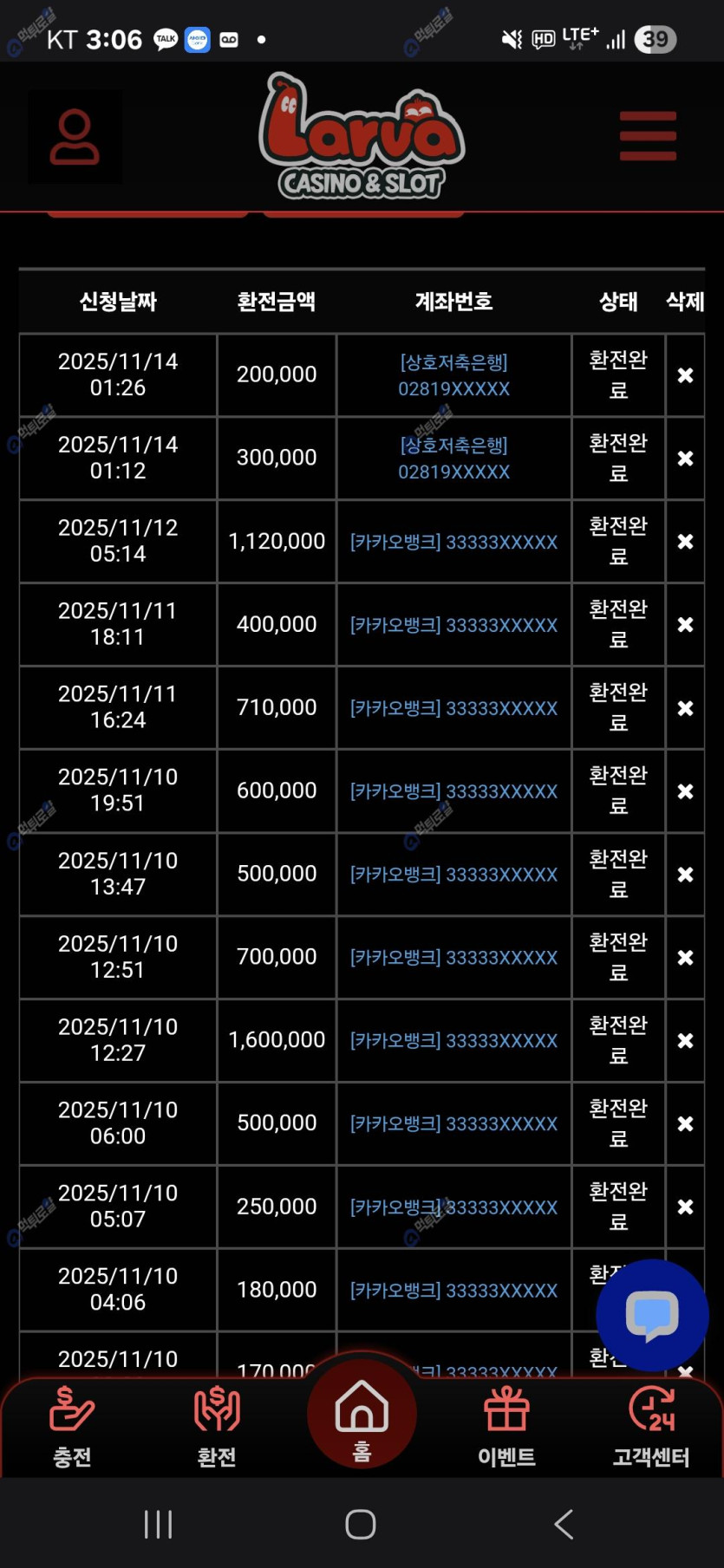The image size is (724, 1568).
Task: Open the hamburger menu
Action: click(x=648, y=136)
